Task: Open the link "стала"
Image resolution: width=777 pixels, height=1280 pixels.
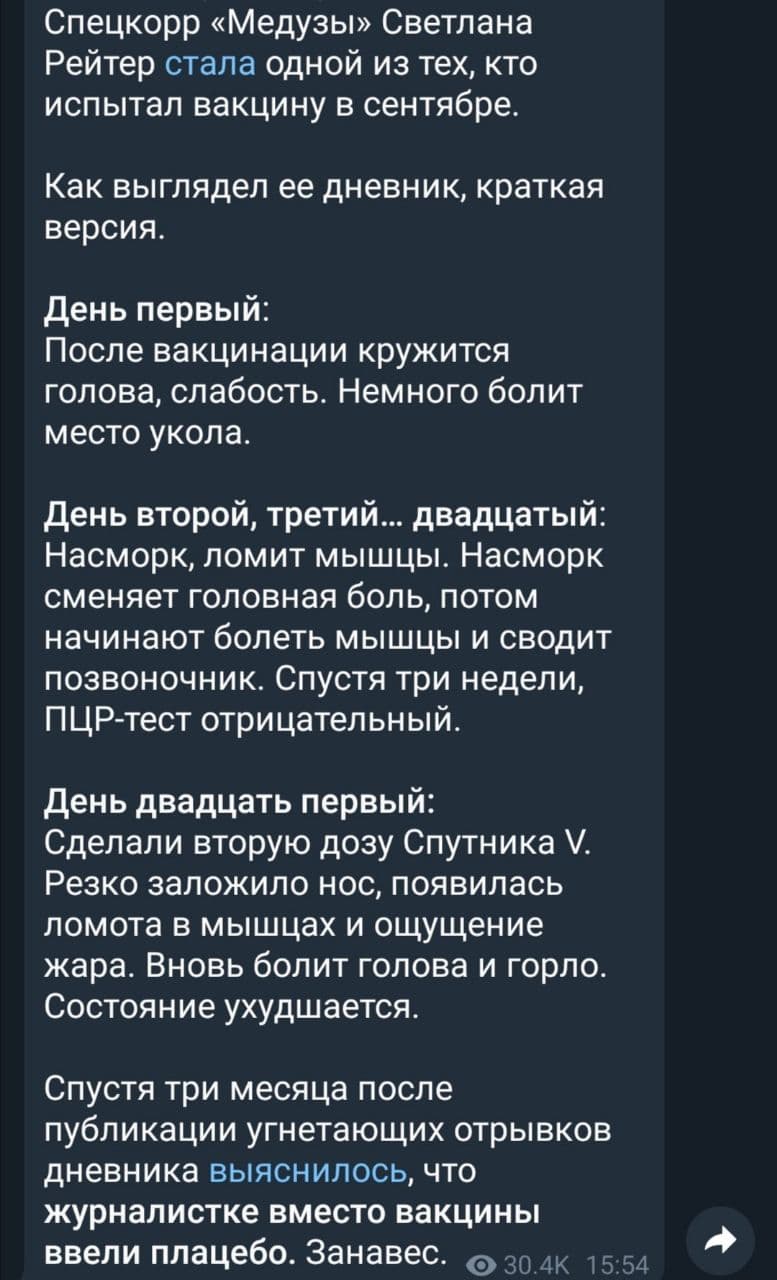Action: pos(209,65)
